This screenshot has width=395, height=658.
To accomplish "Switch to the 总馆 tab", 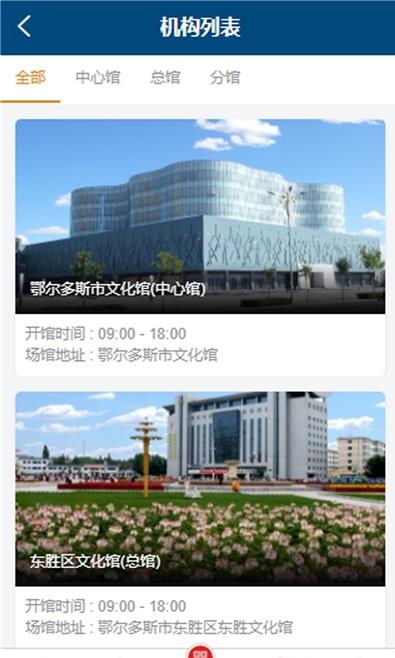I will click(165, 78).
